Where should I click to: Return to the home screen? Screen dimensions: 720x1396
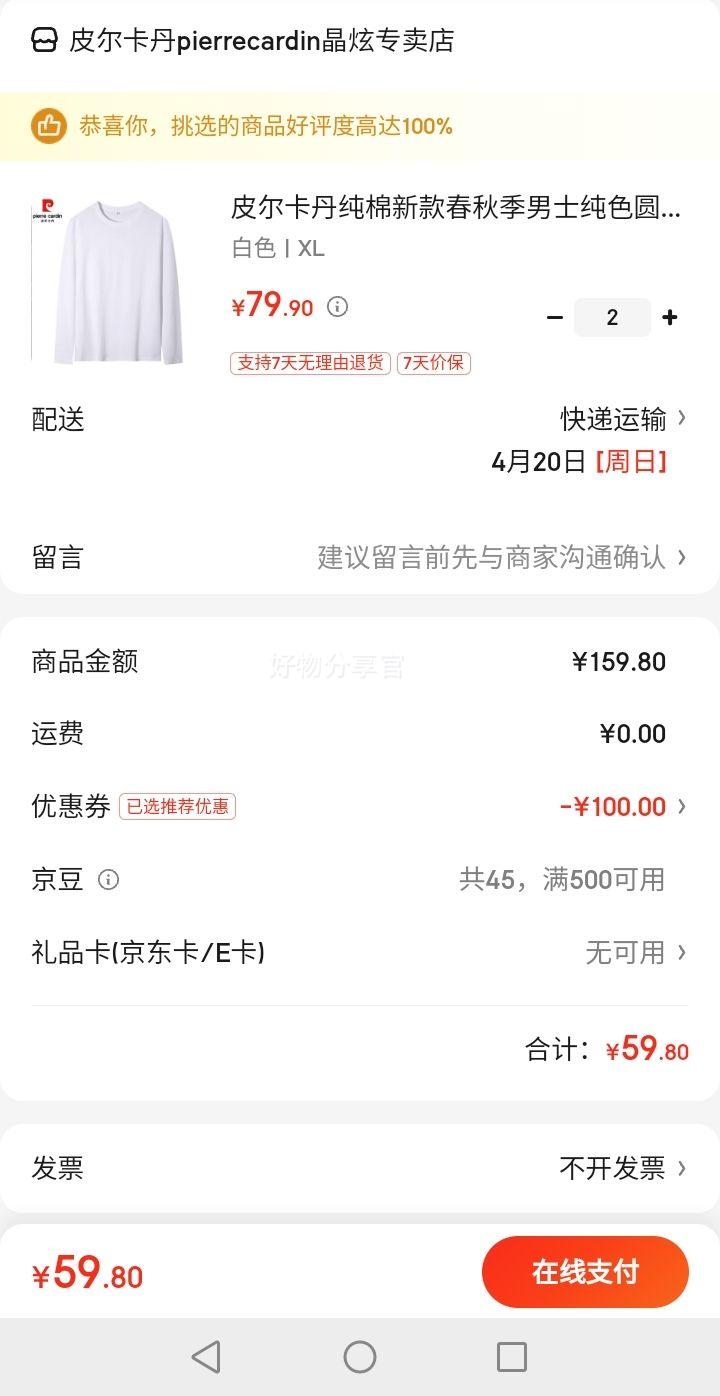360,1357
